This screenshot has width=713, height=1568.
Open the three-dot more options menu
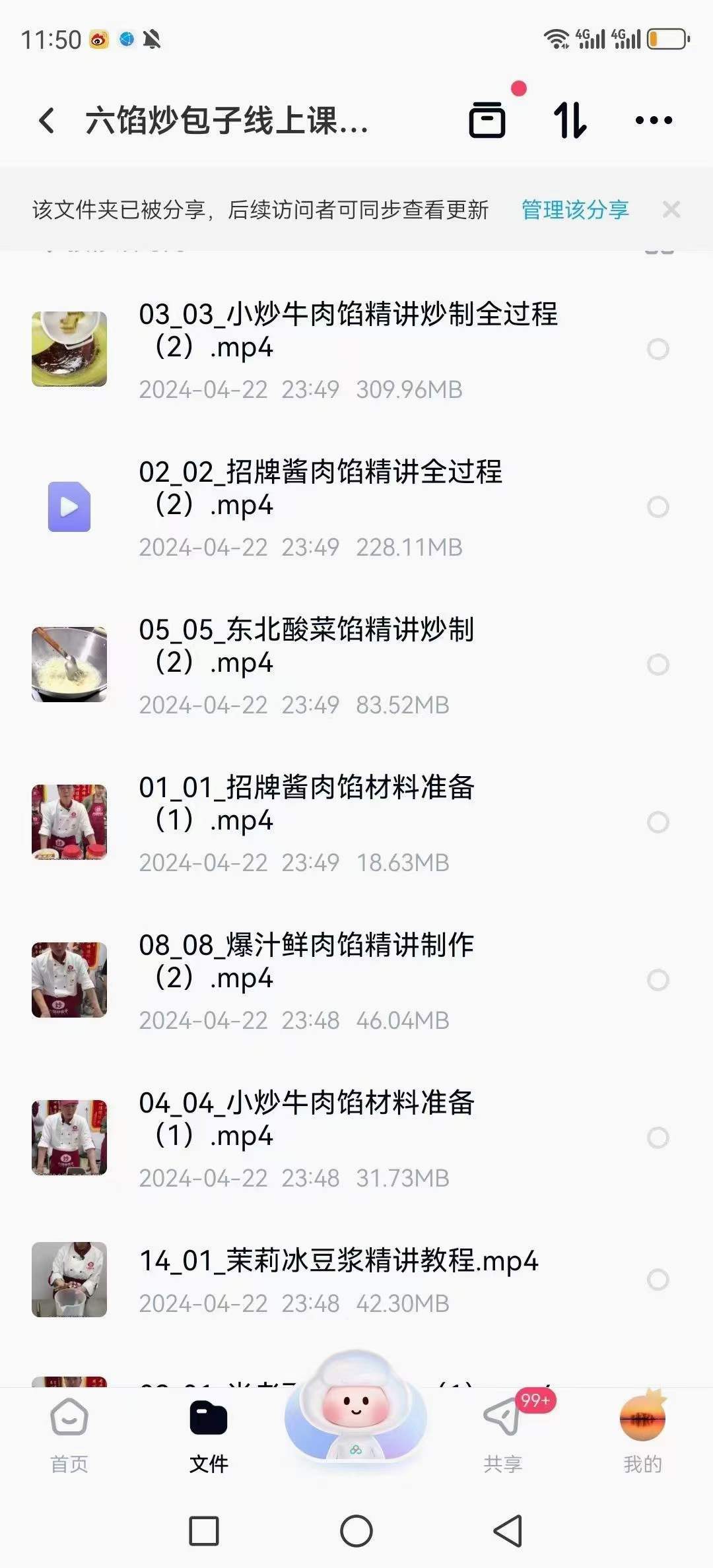click(653, 121)
